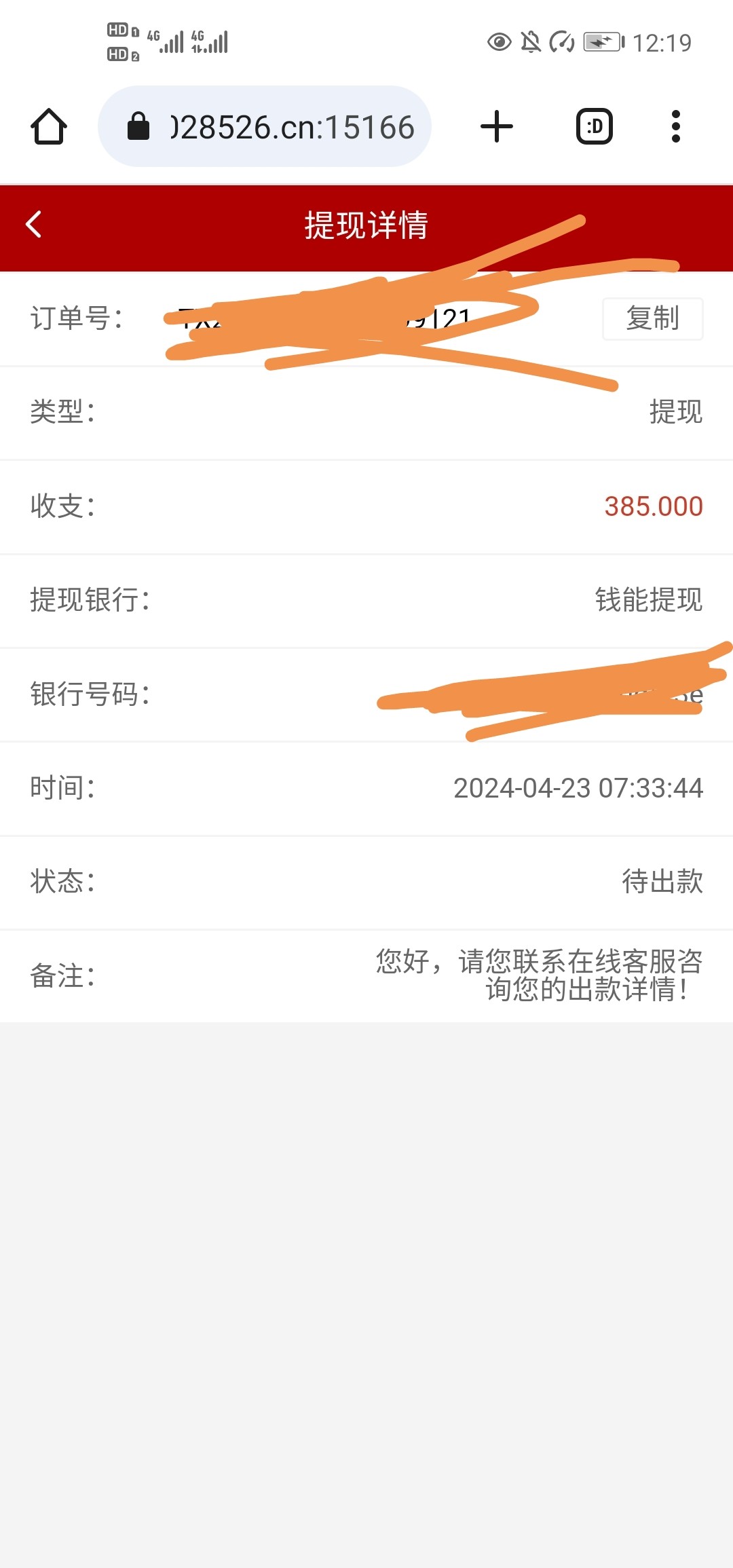
Task: Tap the tab switcher icon showing :D face
Action: coord(594,126)
